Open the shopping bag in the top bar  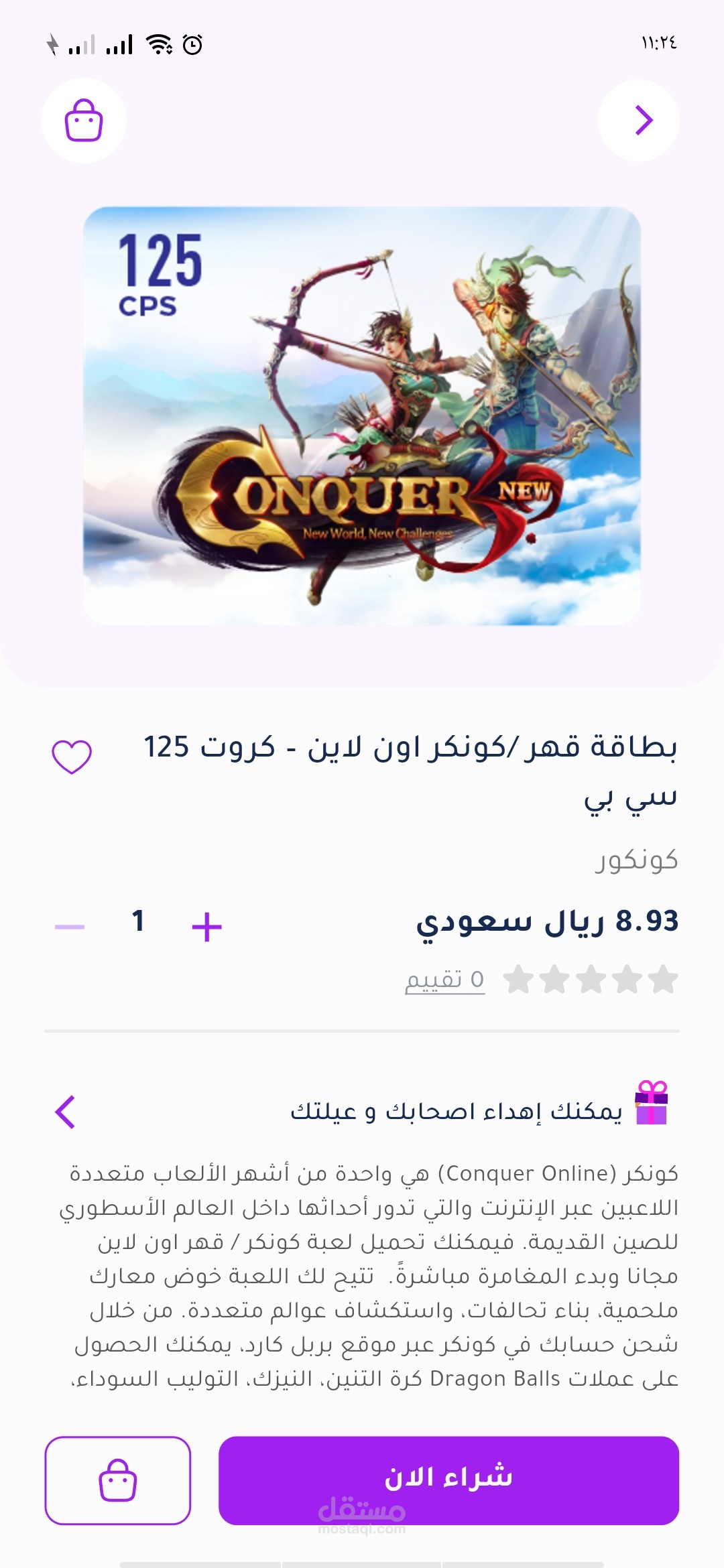(x=84, y=121)
